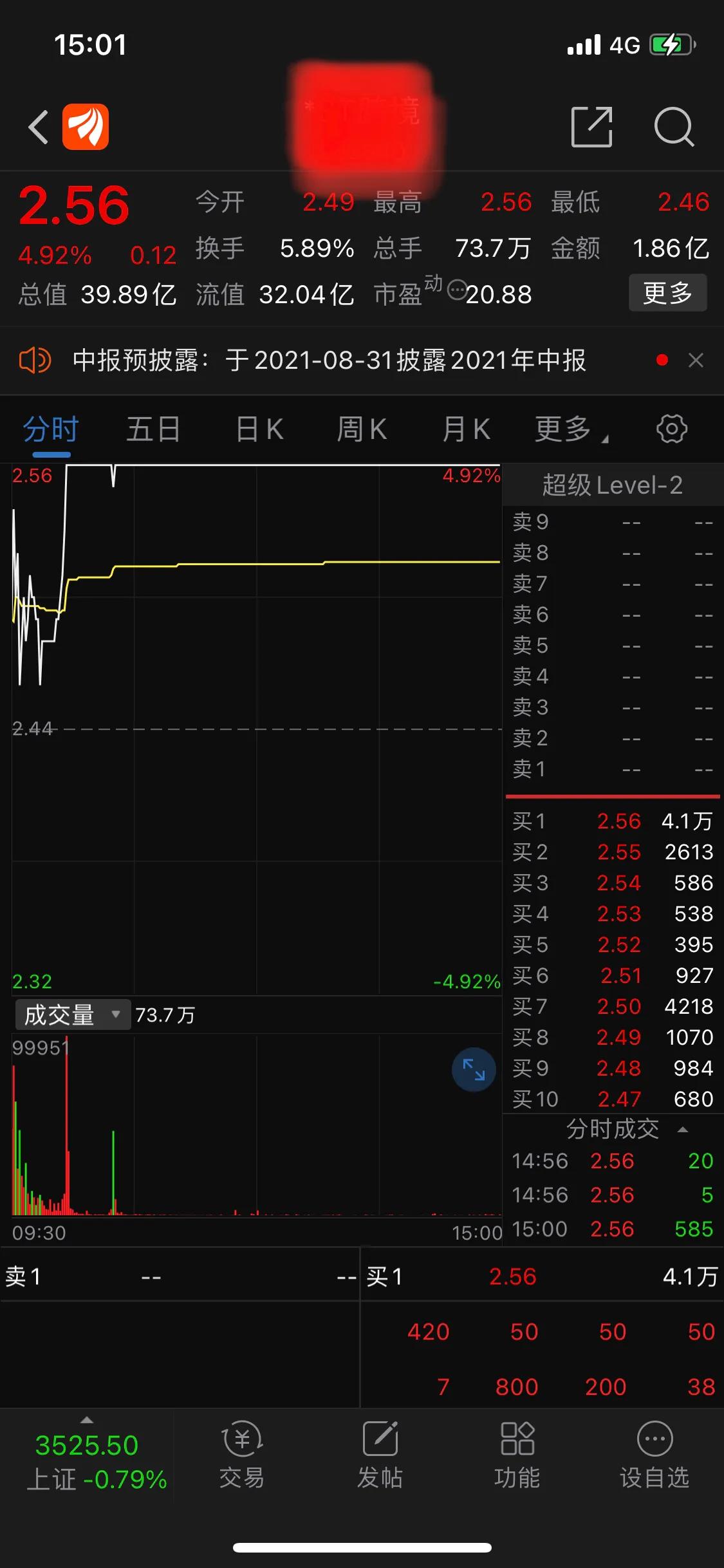This screenshot has height=1568, width=724.
Task: Select the 月K chart tab
Action: pyautogui.click(x=466, y=429)
